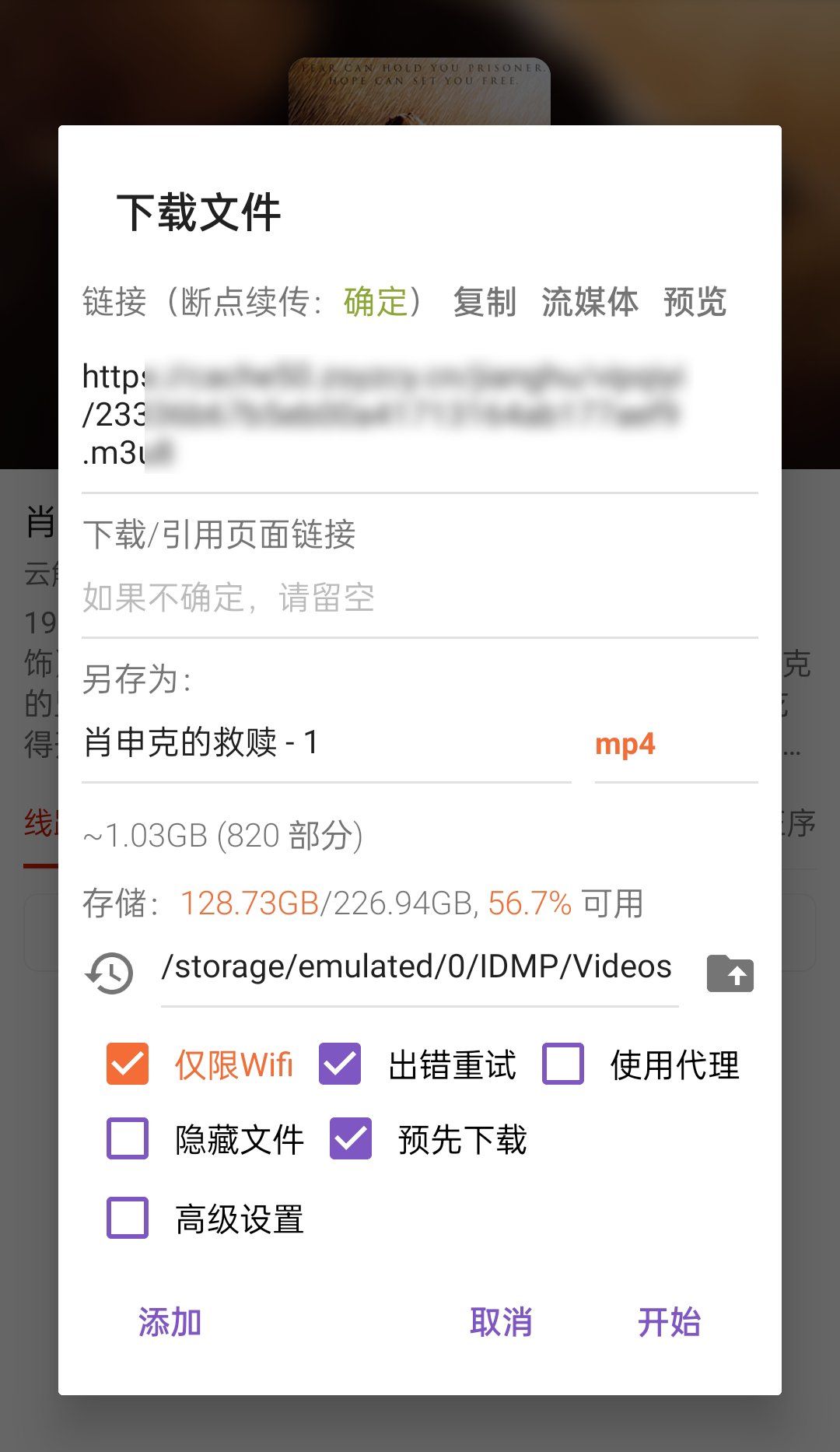The image size is (840, 1452).
Task: Uncheck the 仅限Wifi option
Action: pos(128,1064)
